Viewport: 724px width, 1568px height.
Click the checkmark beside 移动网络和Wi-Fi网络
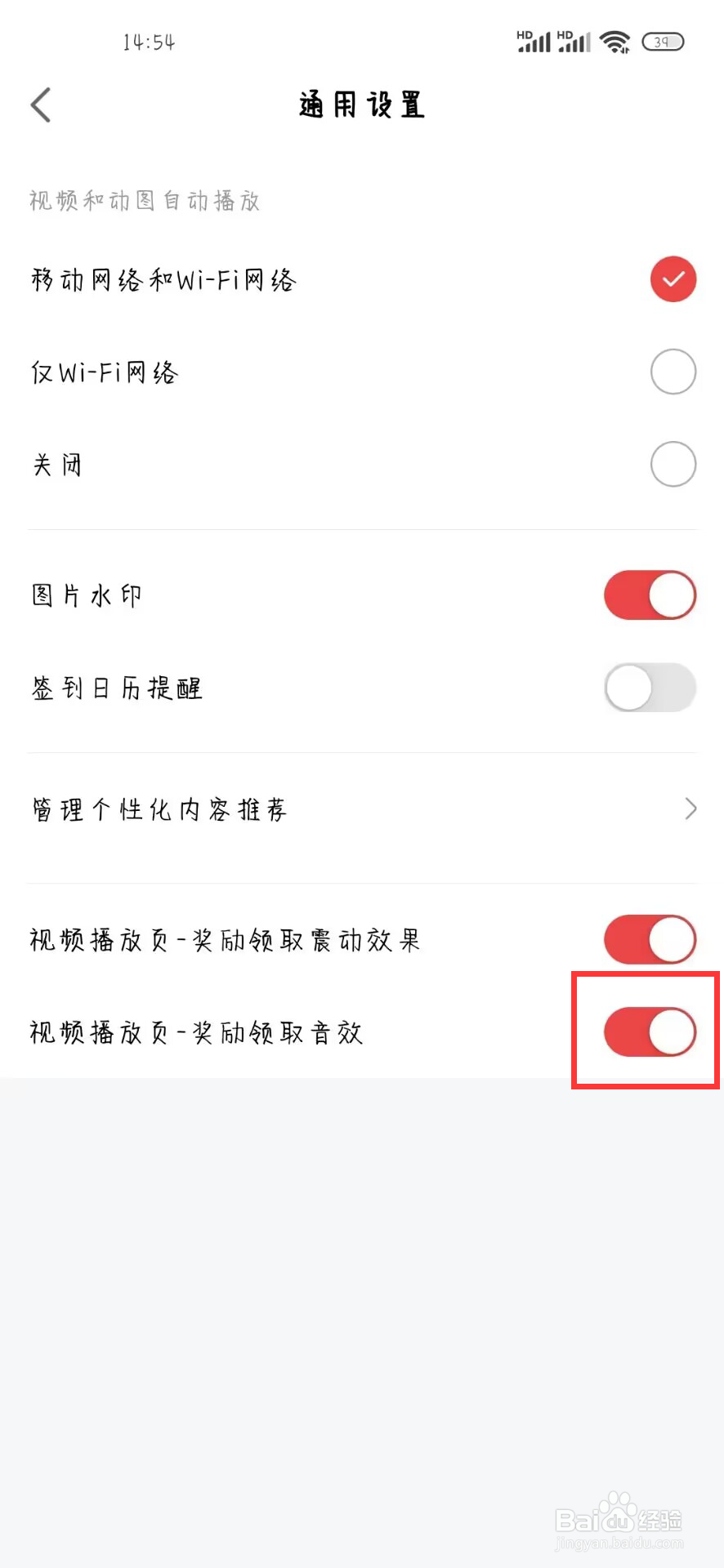672,278
